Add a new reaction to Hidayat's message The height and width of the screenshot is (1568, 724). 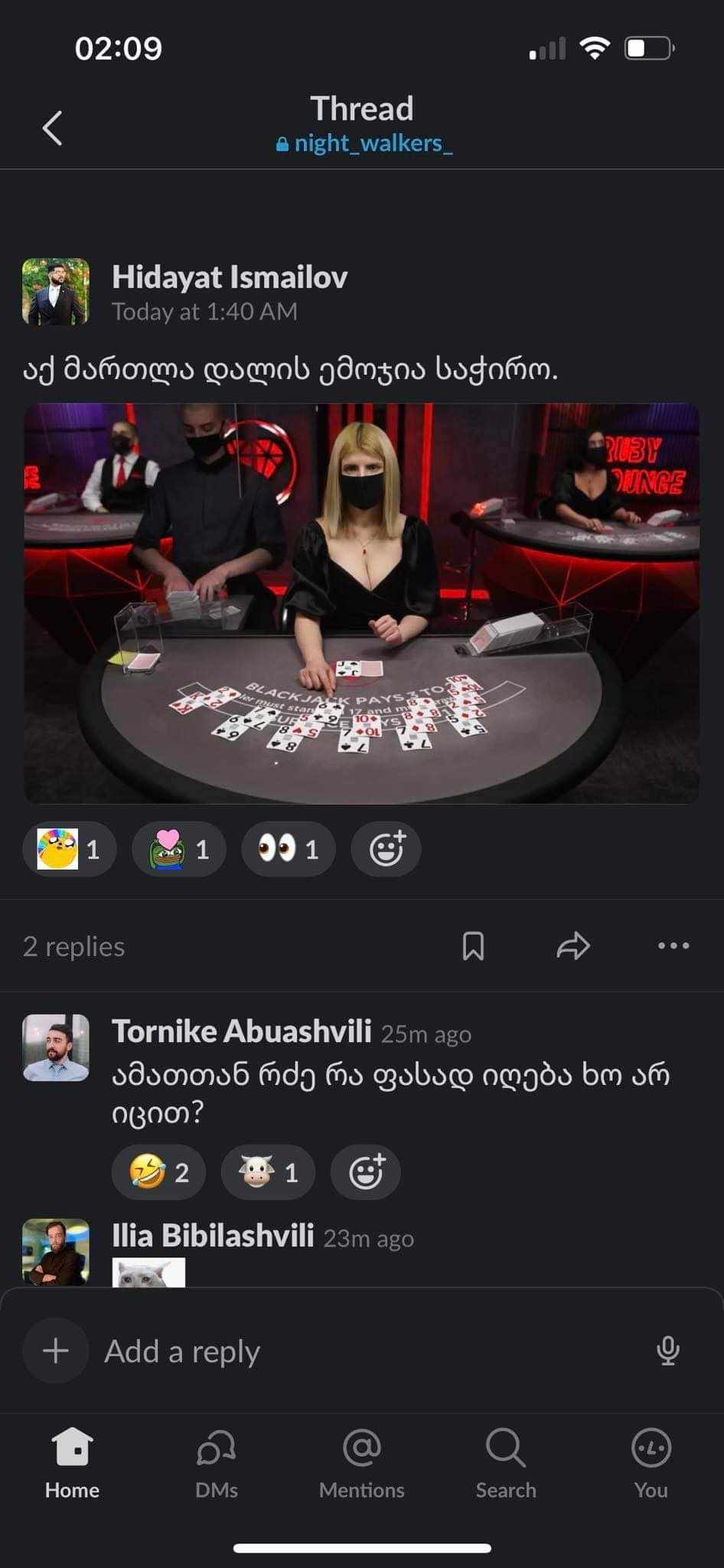(x=386, y=848)
